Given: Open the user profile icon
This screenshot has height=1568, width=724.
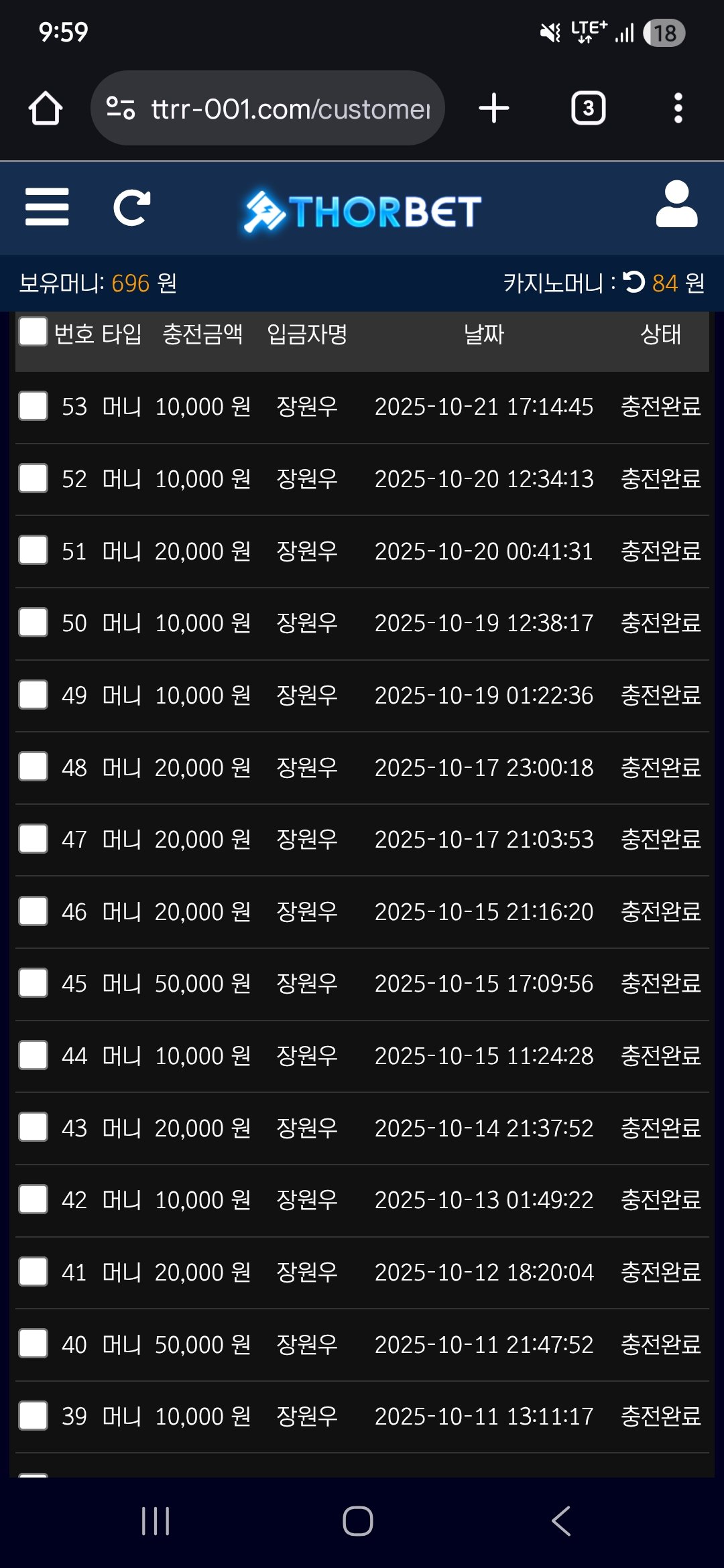Looking at the screenshot, I should tap(676, 205).
